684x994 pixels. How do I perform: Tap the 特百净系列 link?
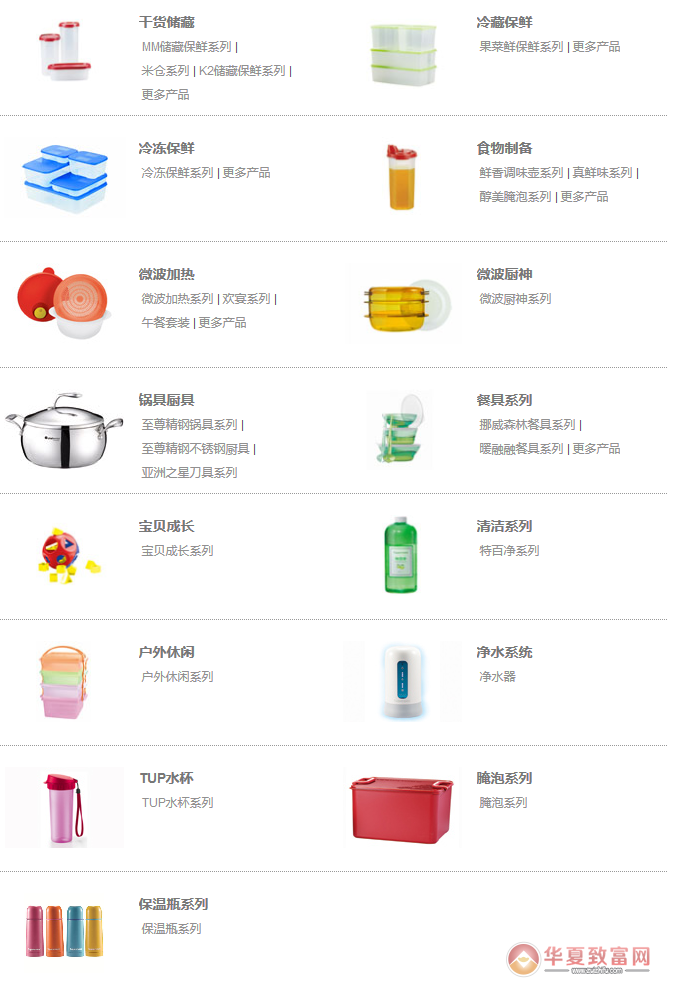(x=509, y=551)
